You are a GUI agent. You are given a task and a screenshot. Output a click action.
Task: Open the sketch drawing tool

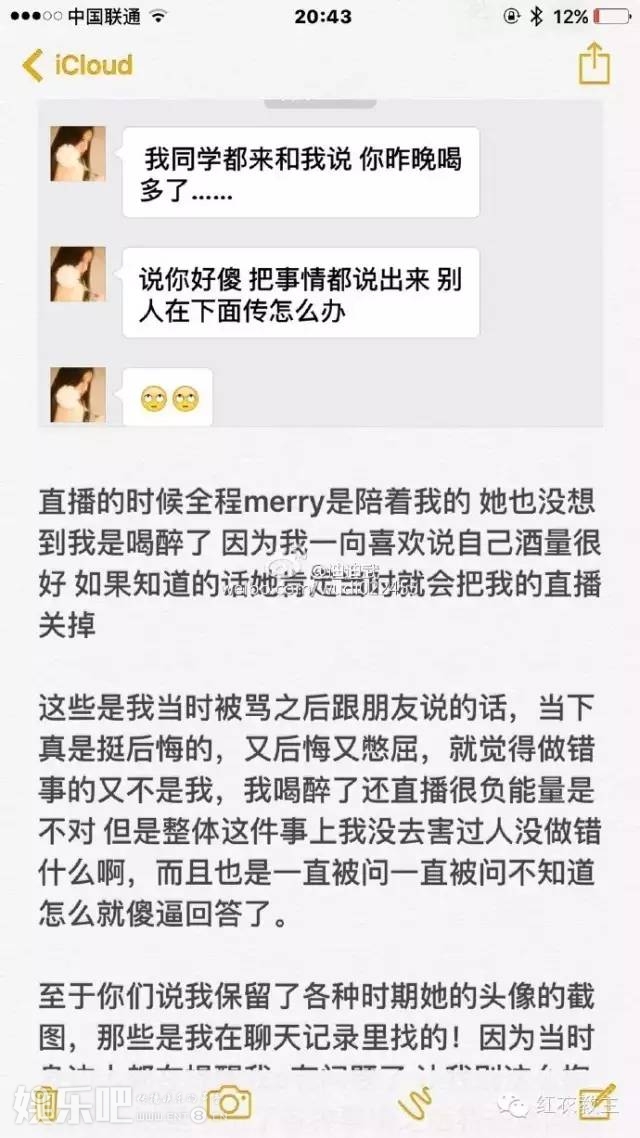(x=413, y=1103)
